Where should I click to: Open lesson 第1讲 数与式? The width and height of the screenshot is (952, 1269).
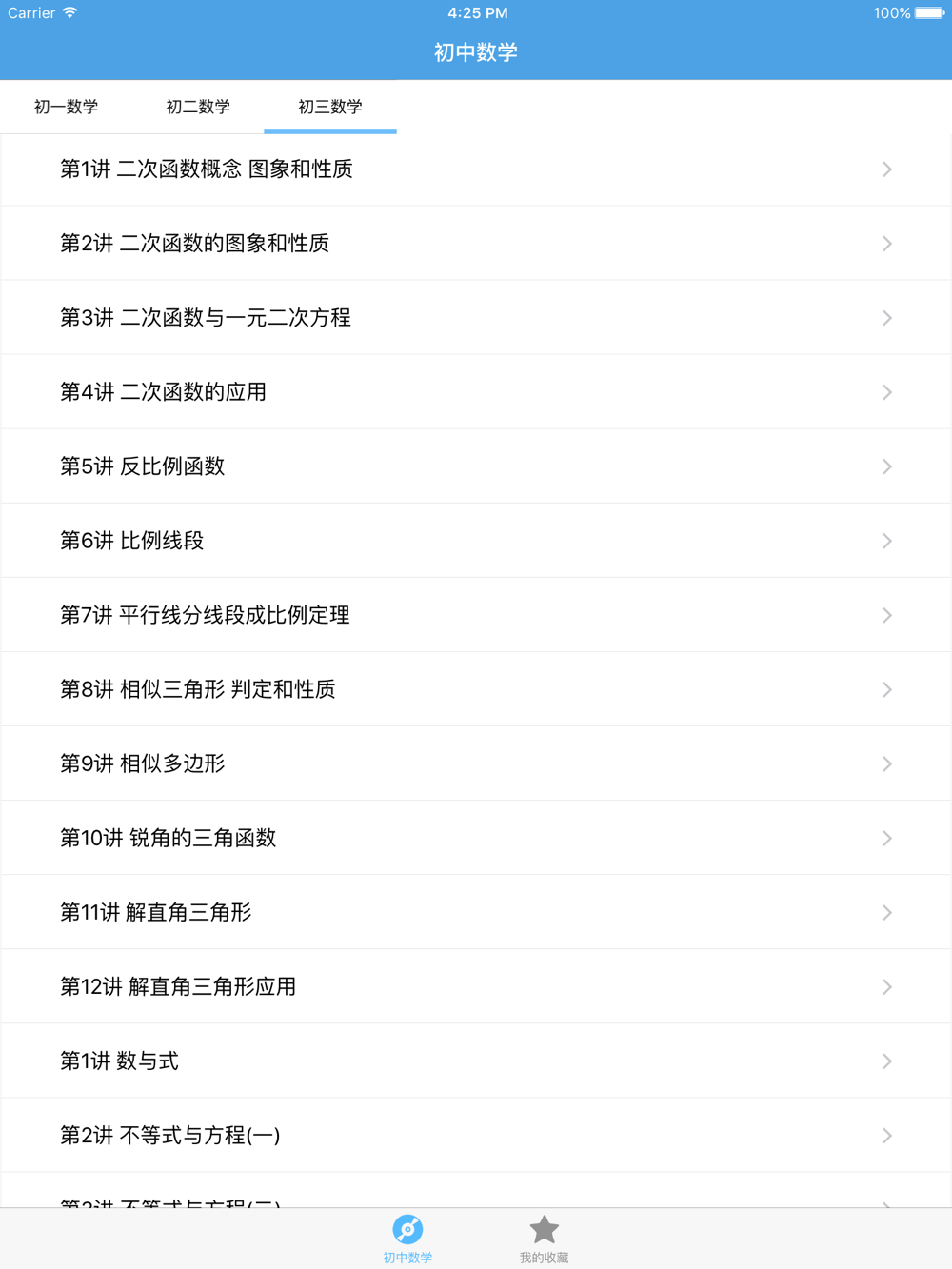(x=476, y=1061)
